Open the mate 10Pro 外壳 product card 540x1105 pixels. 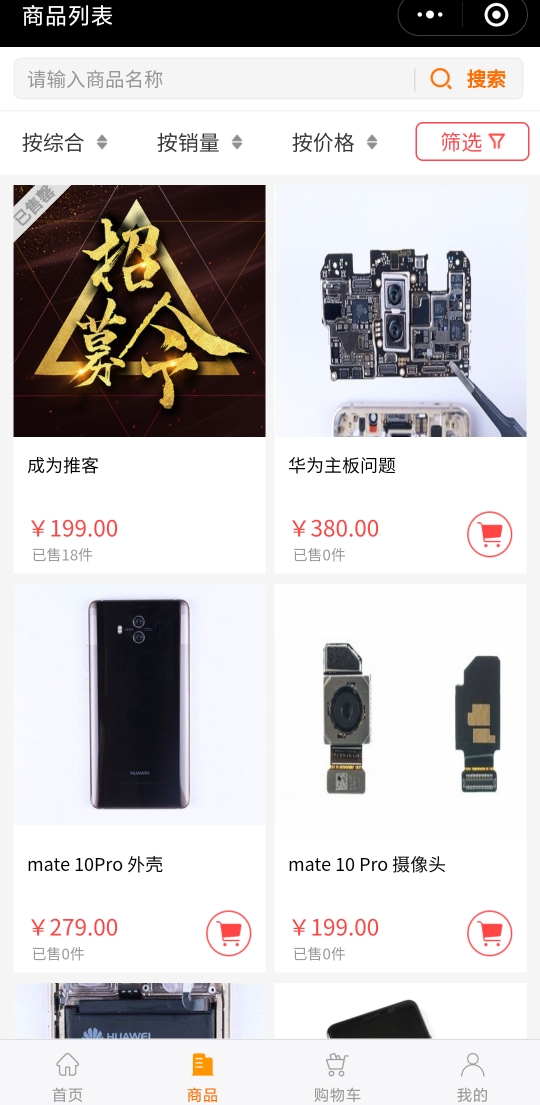pos(140,778)
